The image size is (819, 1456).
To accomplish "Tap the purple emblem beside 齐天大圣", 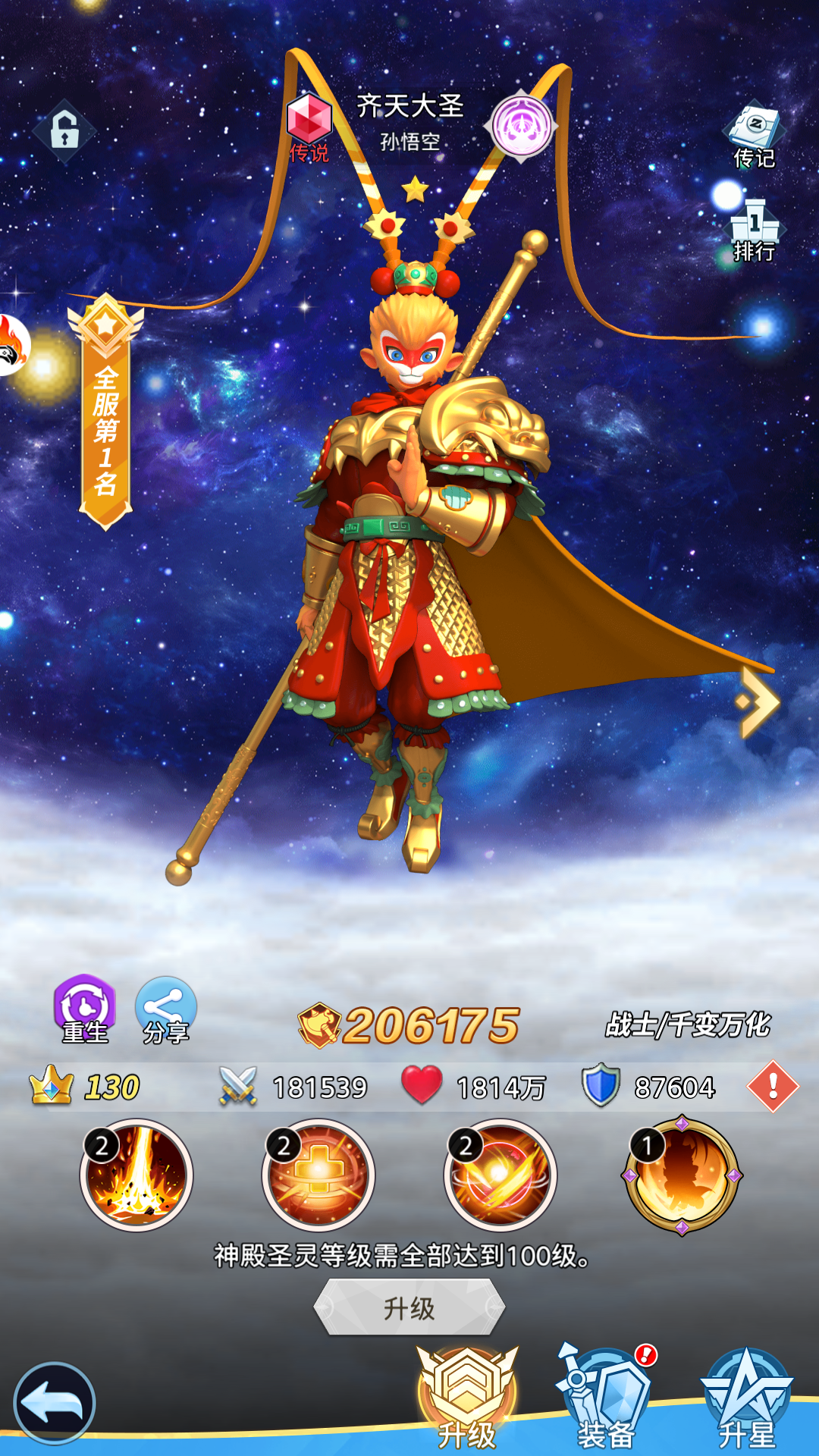I will click(522, 126).
